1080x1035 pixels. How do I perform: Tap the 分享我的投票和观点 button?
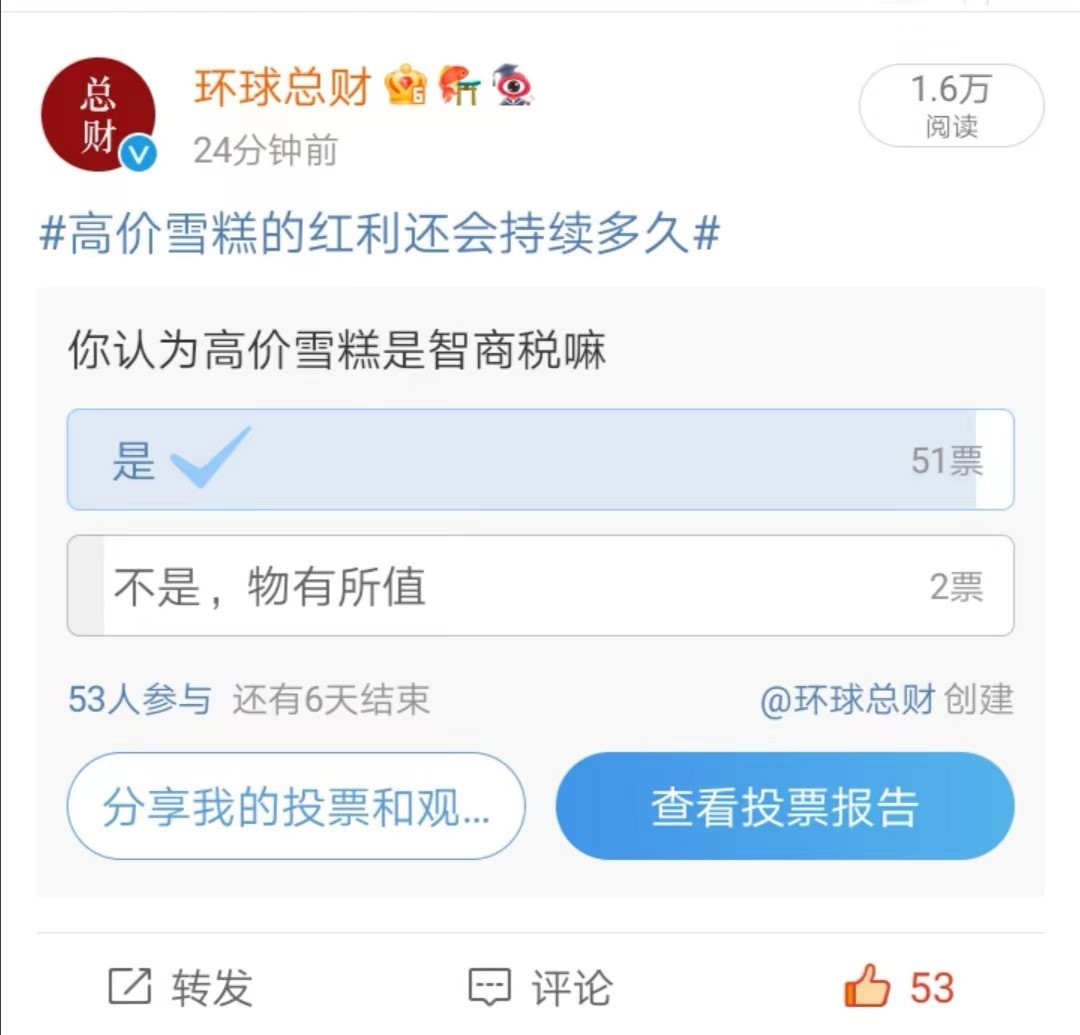pyautogui.click(x=296, y=806)
